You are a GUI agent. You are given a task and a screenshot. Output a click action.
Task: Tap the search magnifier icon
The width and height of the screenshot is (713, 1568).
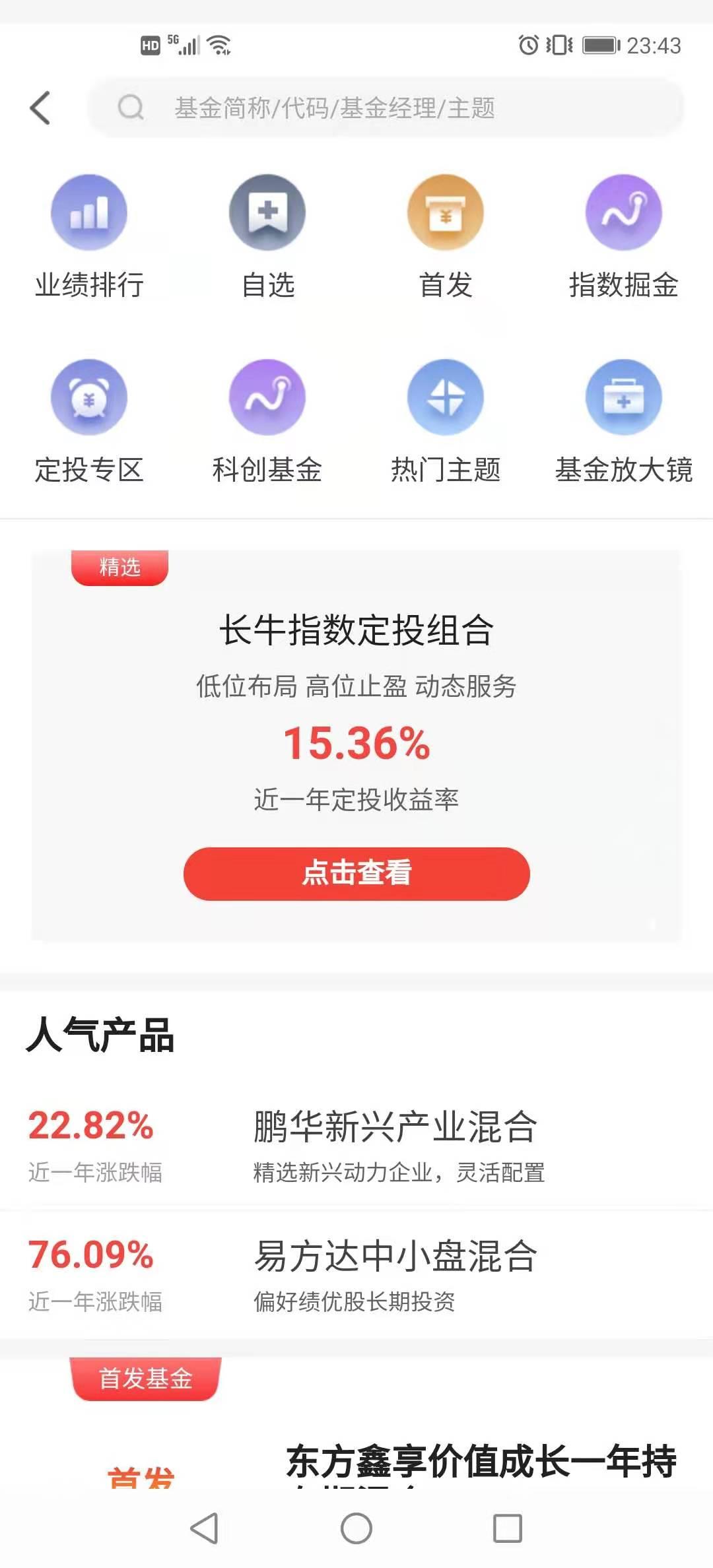click(x=130, y=108)
